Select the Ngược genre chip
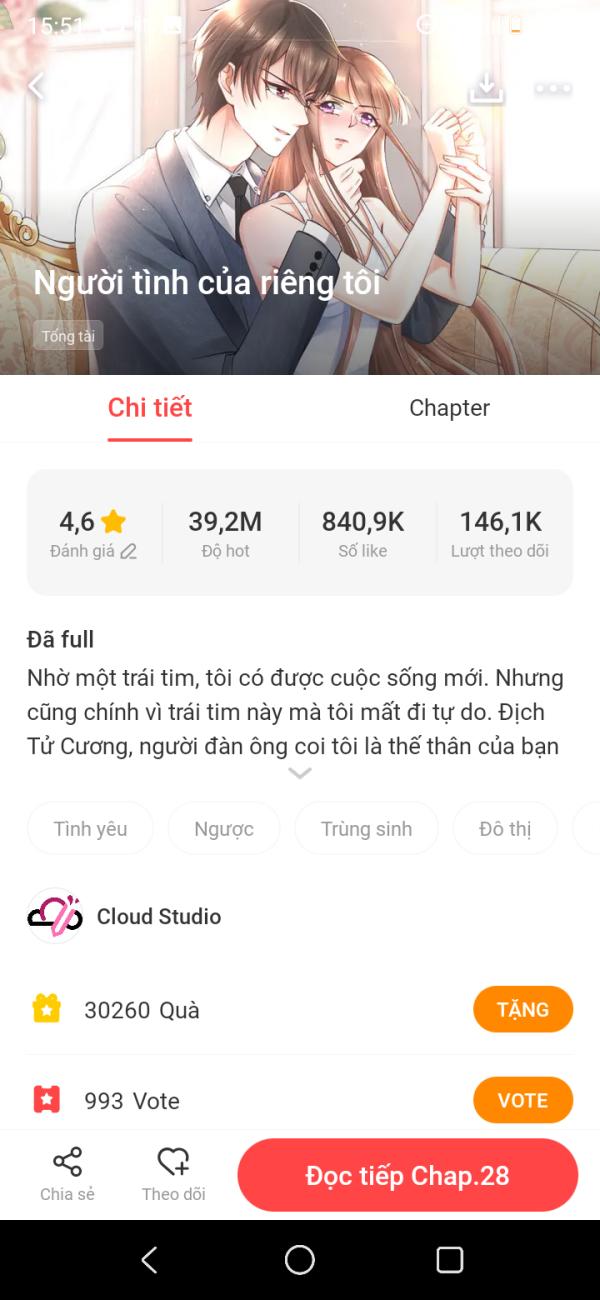The height and width of the screenshot is (1300, 600). (x=223, y=828)
